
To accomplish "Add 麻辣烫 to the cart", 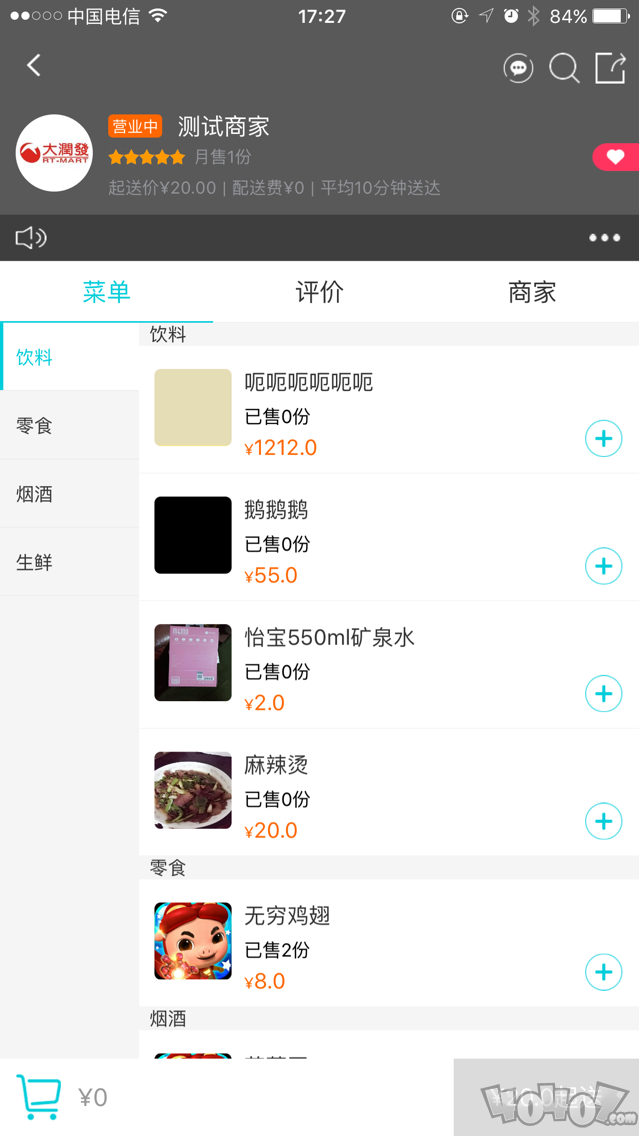I will 604,821.
